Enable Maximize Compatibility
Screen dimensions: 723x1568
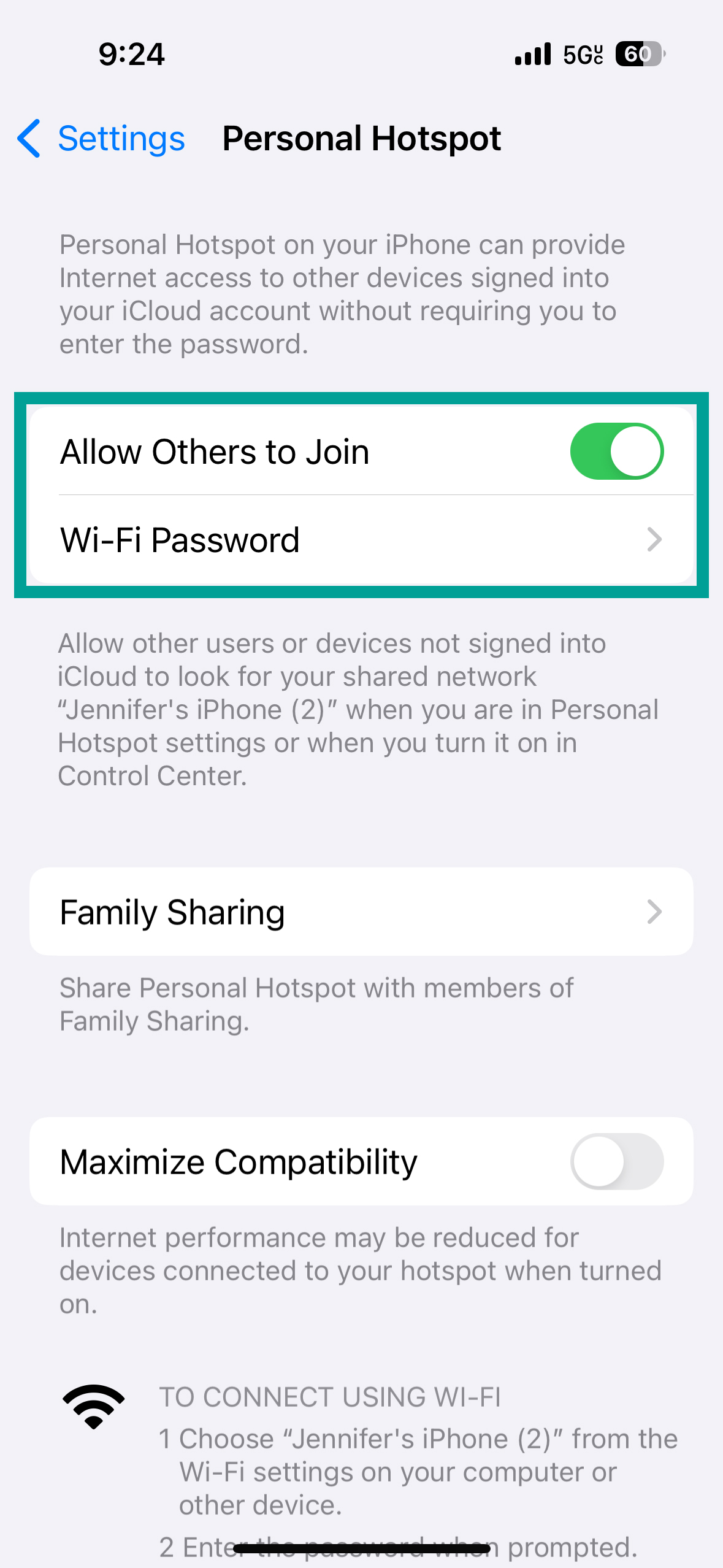click(x=616, y=1161)
